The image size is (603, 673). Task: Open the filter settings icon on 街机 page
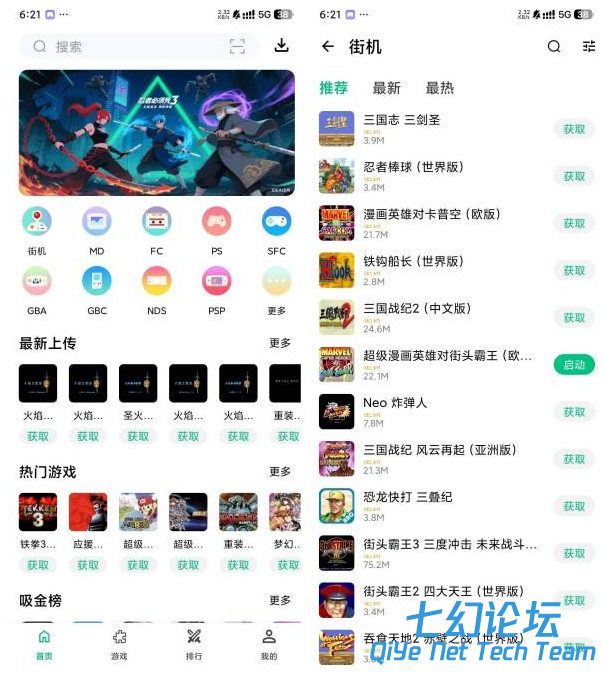[x=588, y=46]
